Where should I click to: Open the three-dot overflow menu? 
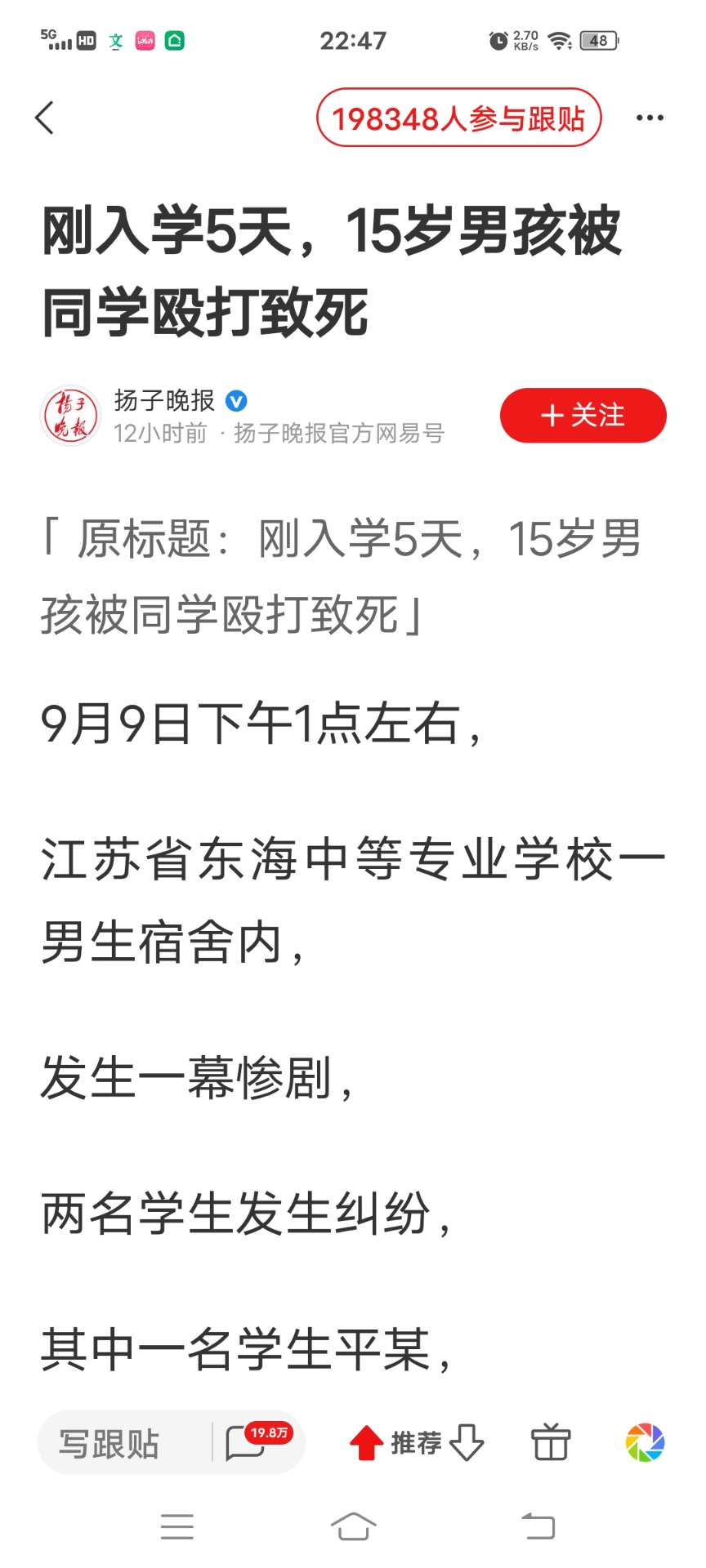[x=650, y=118]
